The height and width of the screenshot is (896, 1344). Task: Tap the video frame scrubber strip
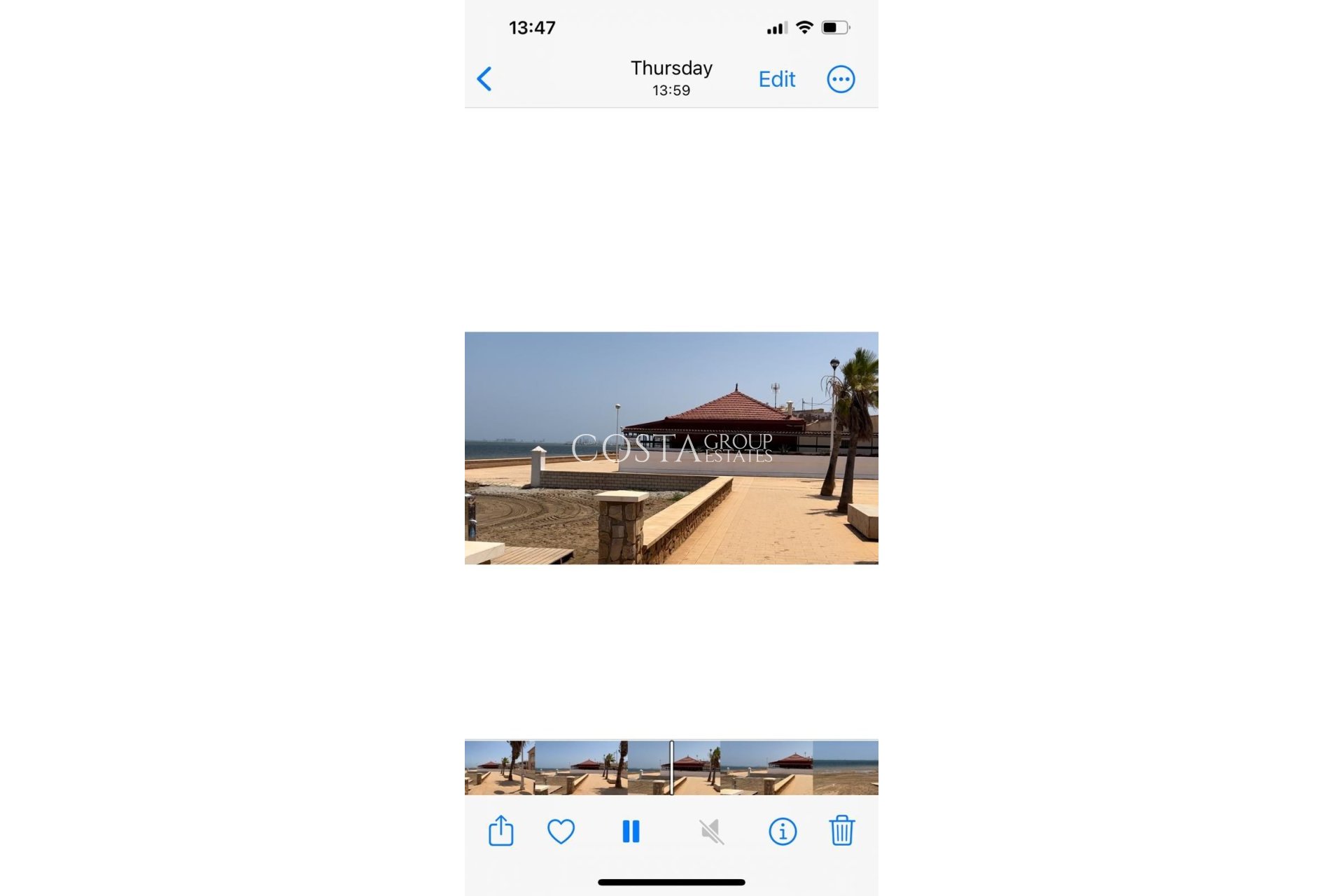click(x=763, y=768)
